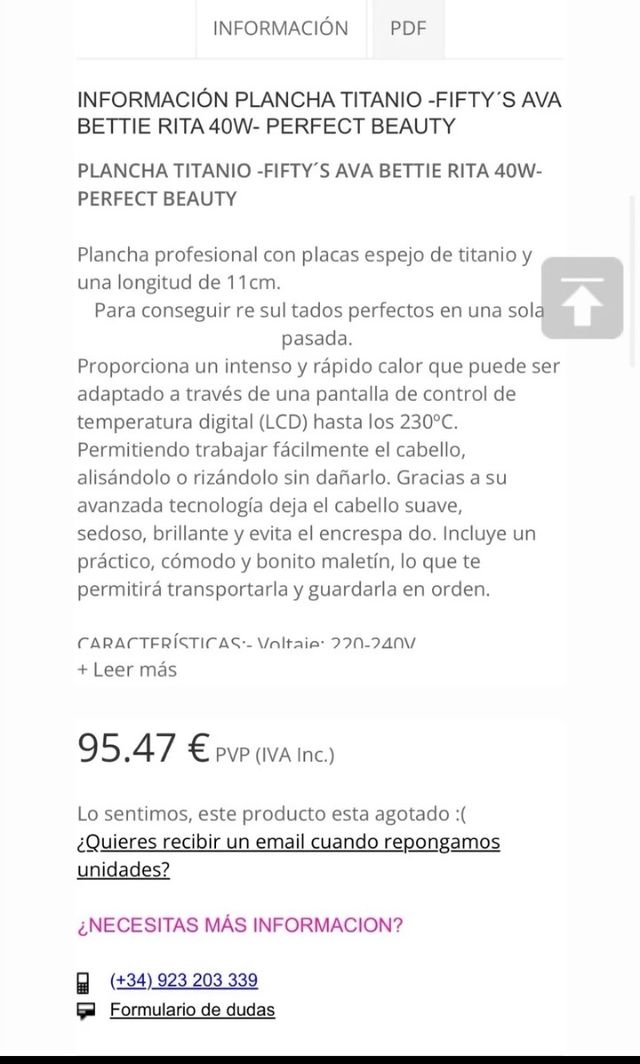Viewport: 640px width, 1064px height.
Task: Open the Formulario de dudas link
Action: 192,1010
